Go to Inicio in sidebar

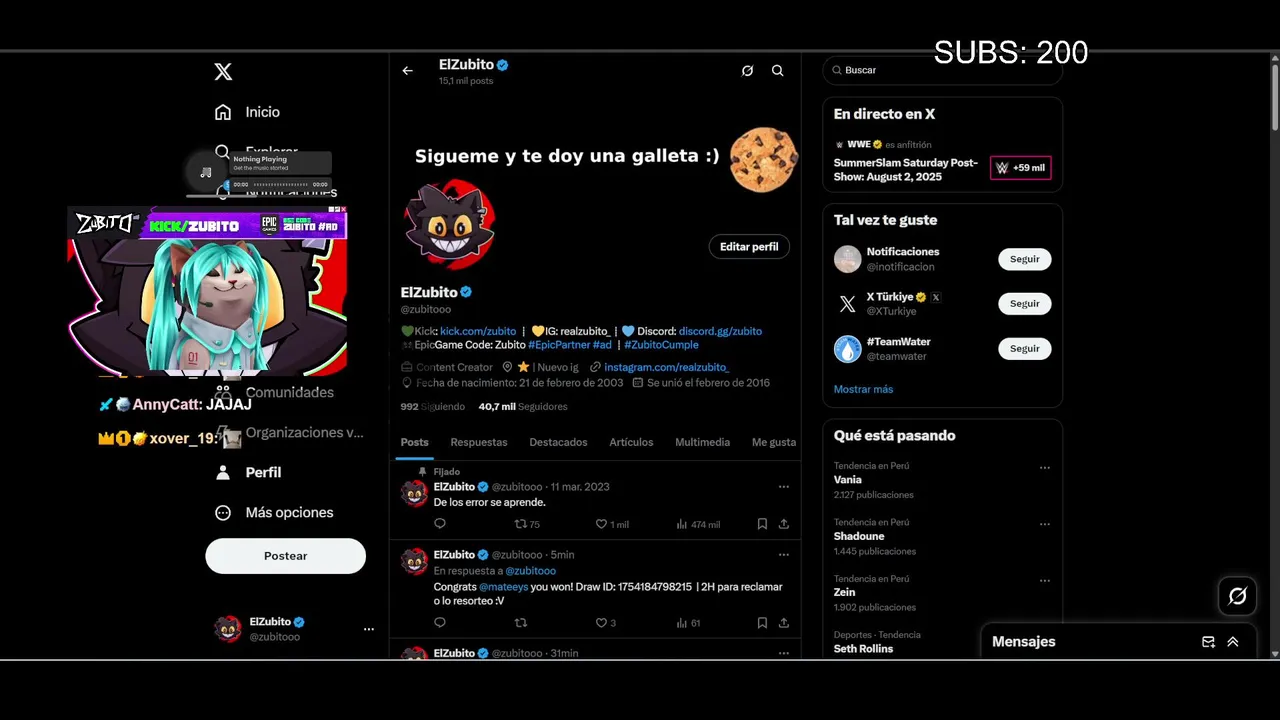coord(262,112)
